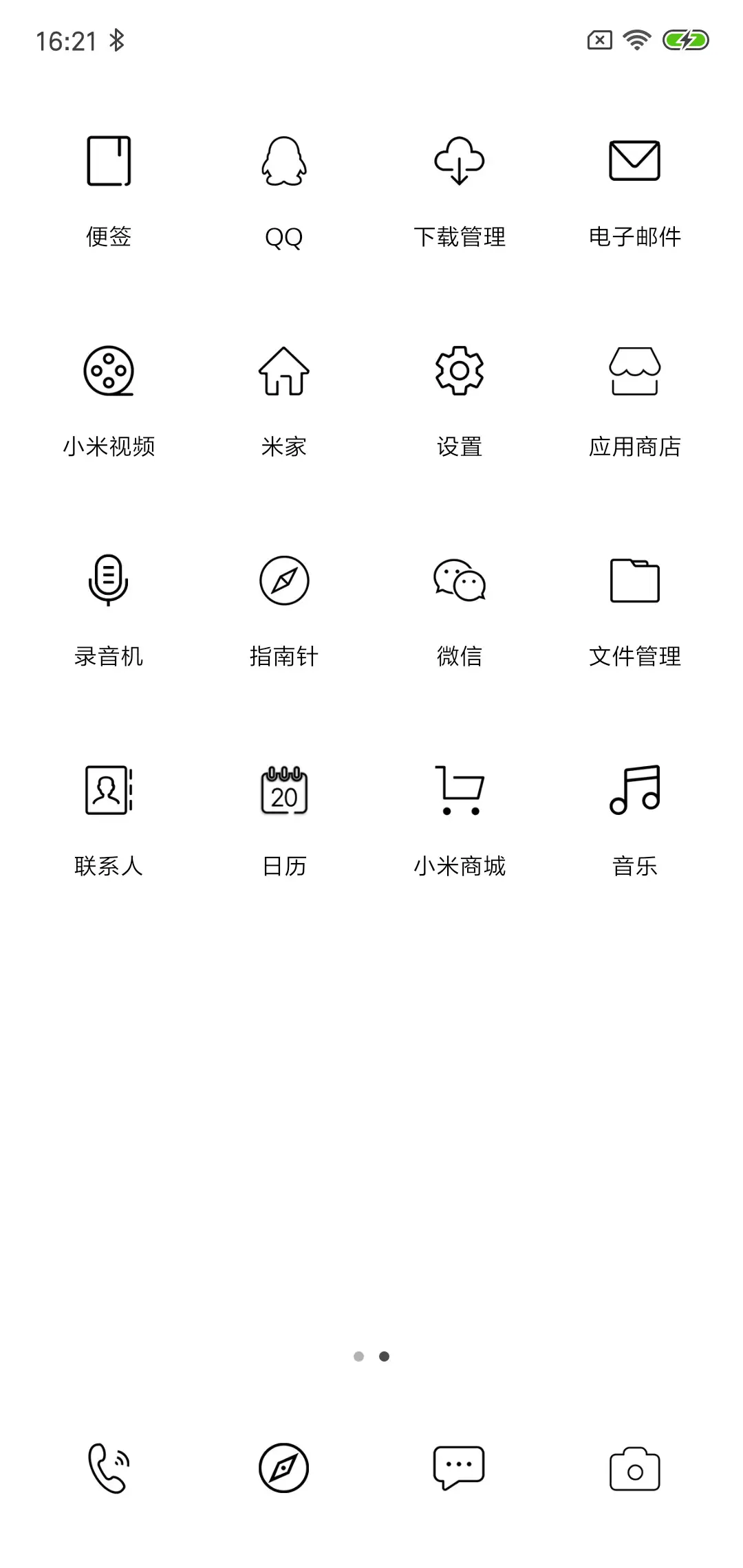Launch WeChat (微信)

tap(459, 582)
